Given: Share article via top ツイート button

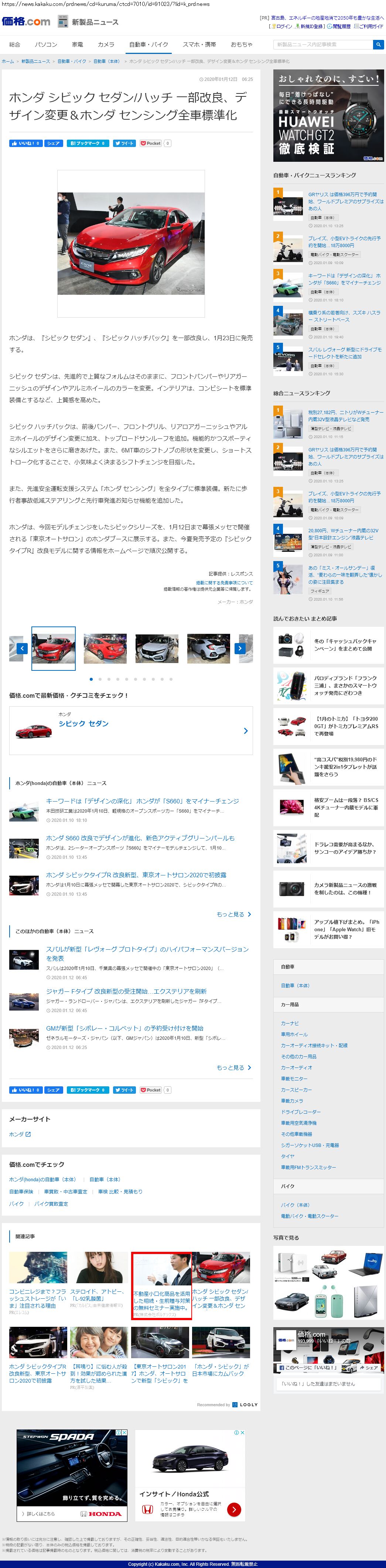Looking at the screenshot, I should coord(124,143).
